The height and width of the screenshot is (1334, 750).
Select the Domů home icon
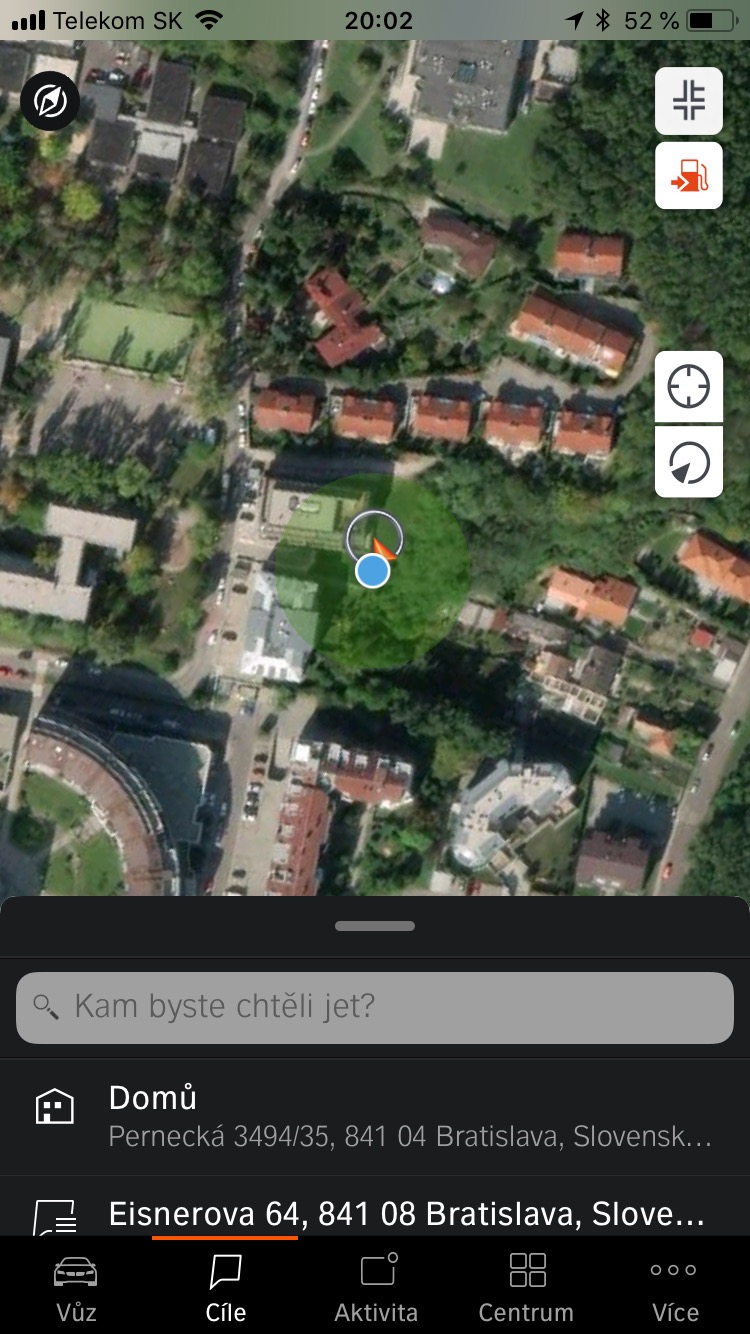tap(55, 1105)
